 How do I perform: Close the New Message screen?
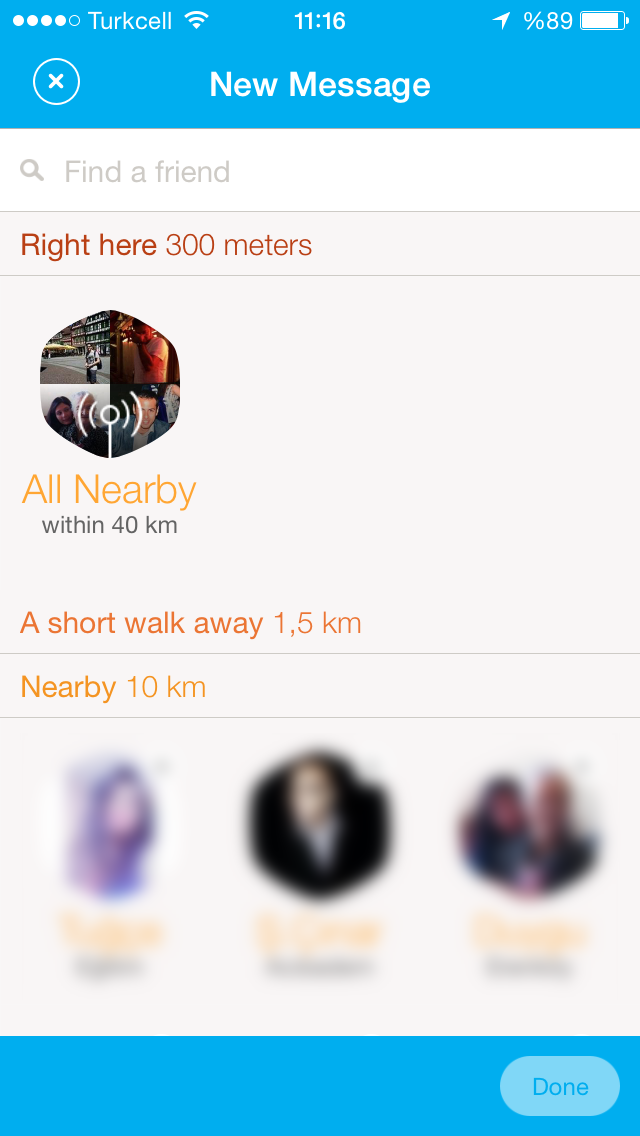(56, 81)
